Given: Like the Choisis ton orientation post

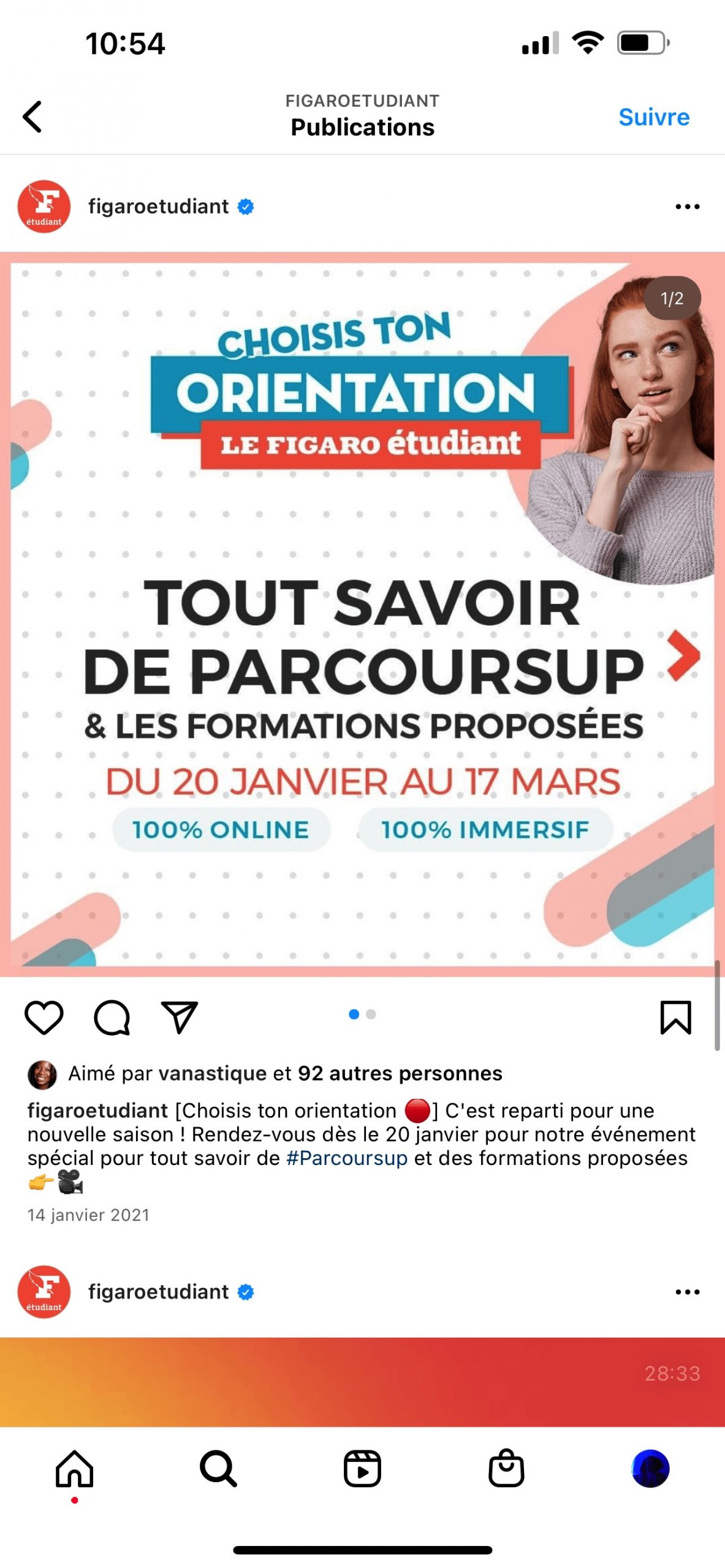Looking at the screenshot, I should point(44,1017).
